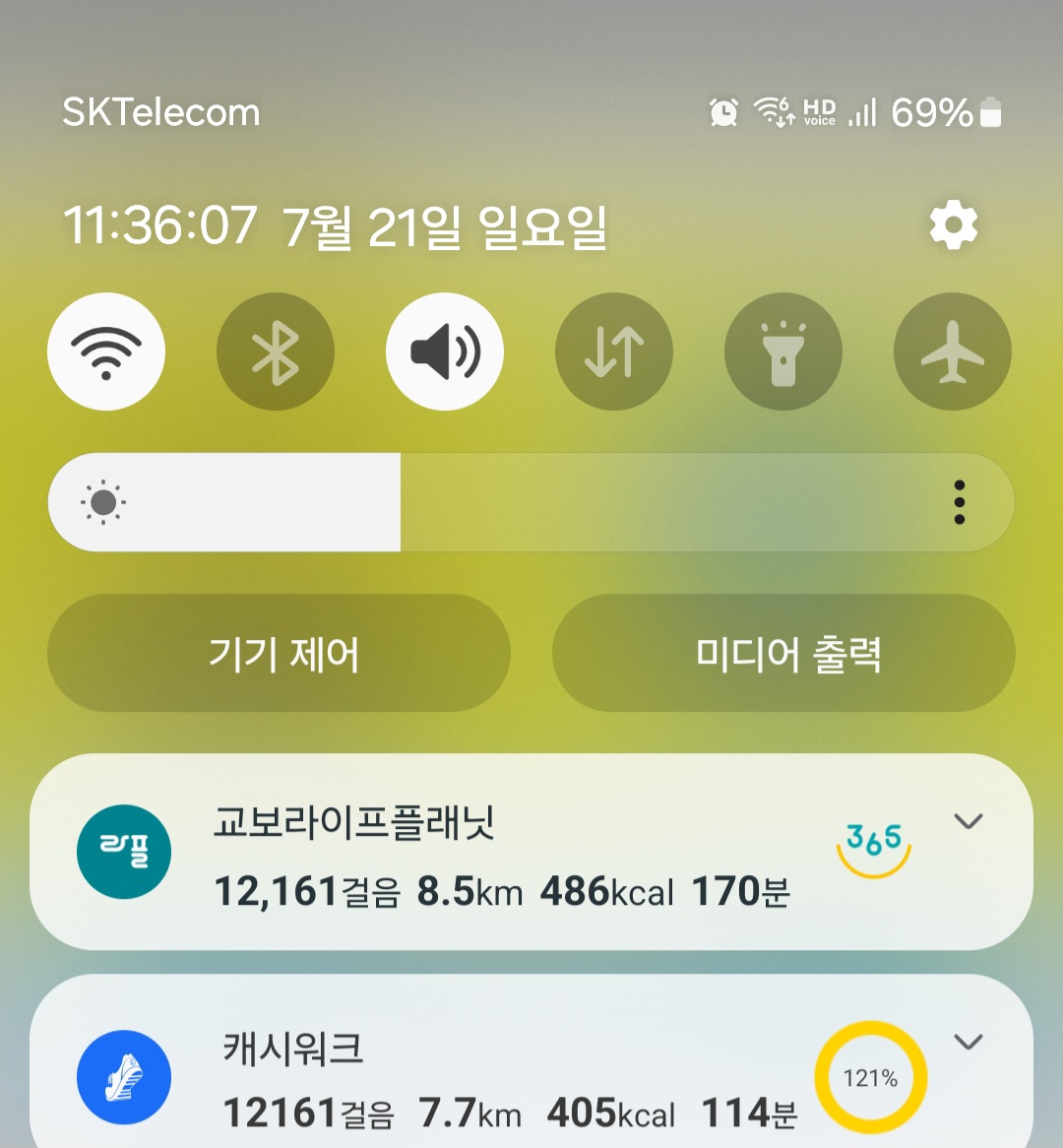Enable airplane mode
Image resolution: width=1063 pixels, height=1148 pixels.
(x=953, y=351)
